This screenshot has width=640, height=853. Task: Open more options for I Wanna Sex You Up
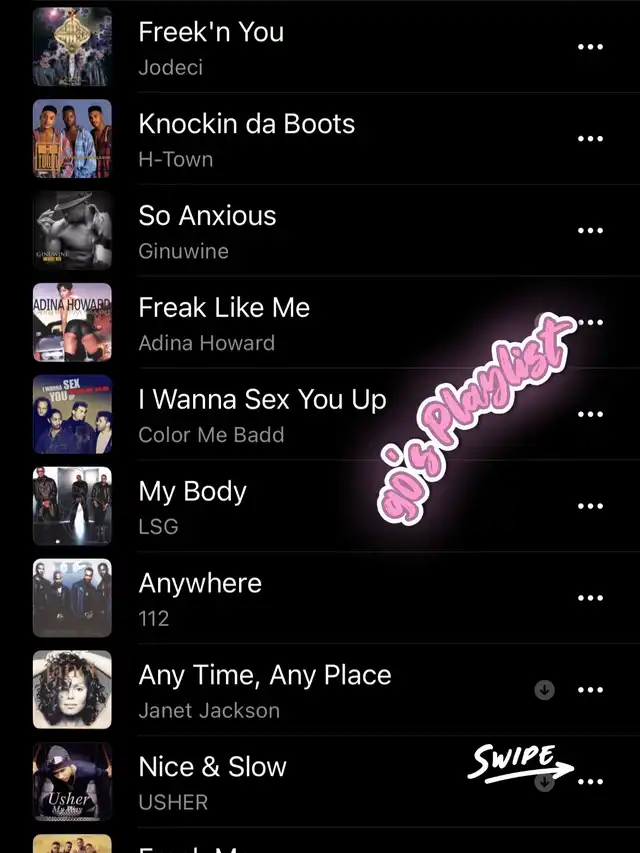(590, 415)
